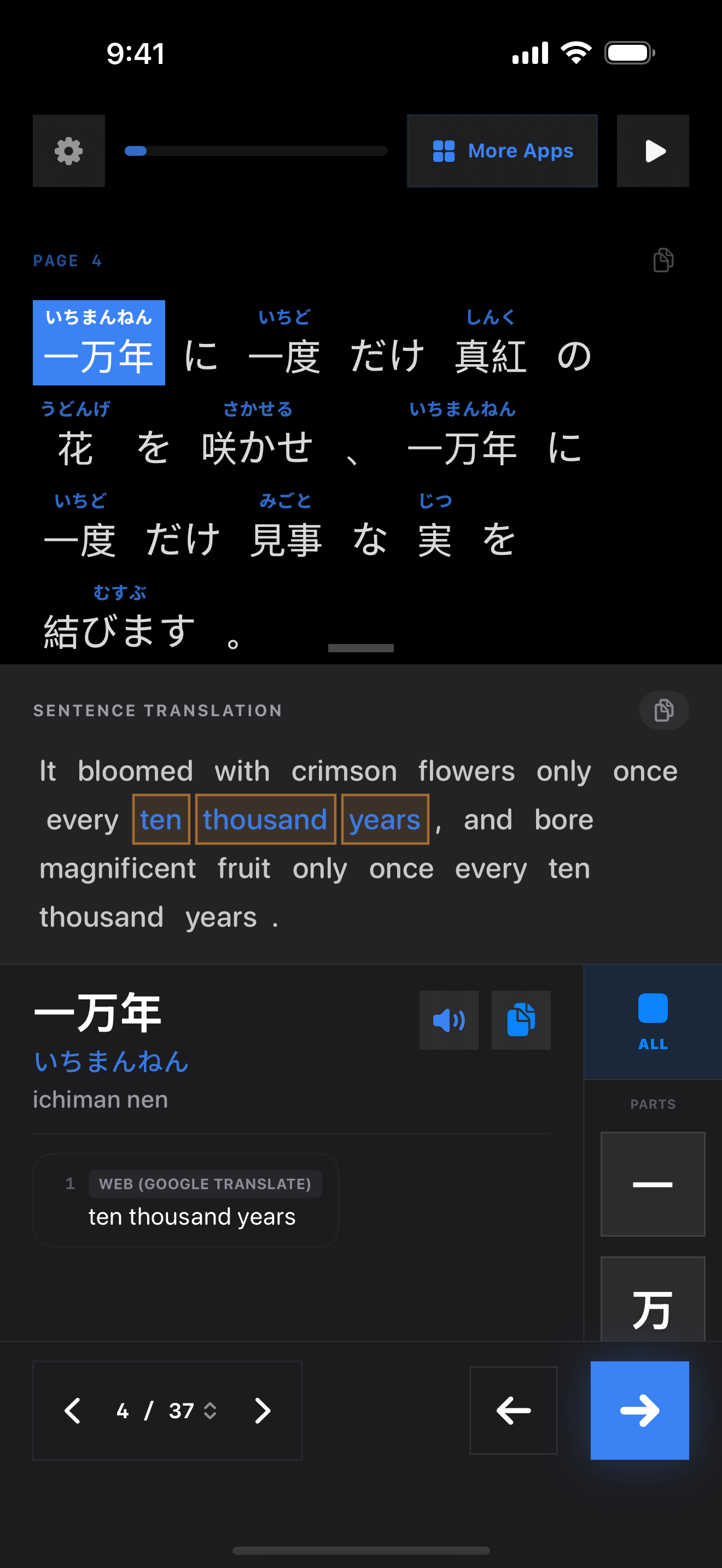
Task: Copy the Japanese text of page 4
Action: 663,260
